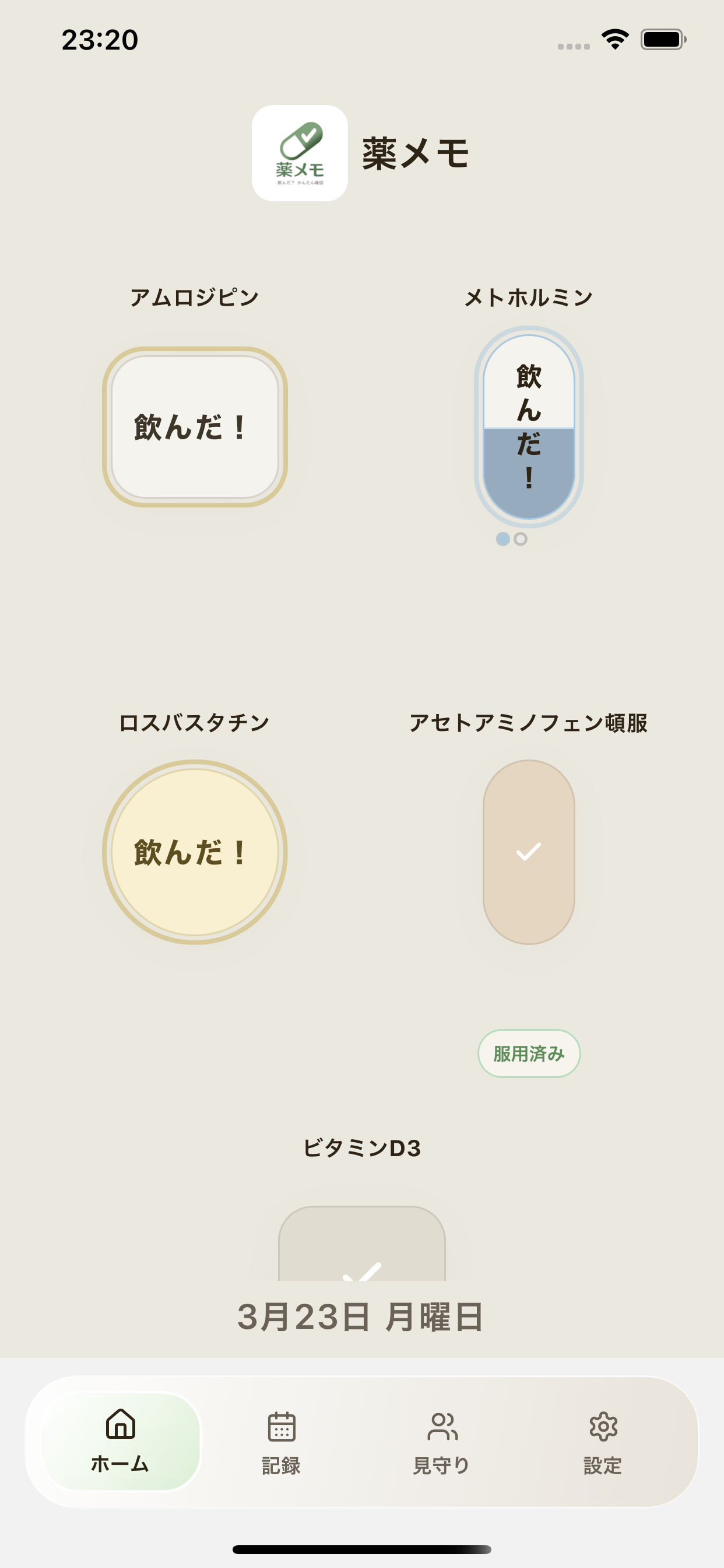This screenshot has width=724, height=1568.
Task: Select the second page indicator dot
Action: [x=520, y=540]
